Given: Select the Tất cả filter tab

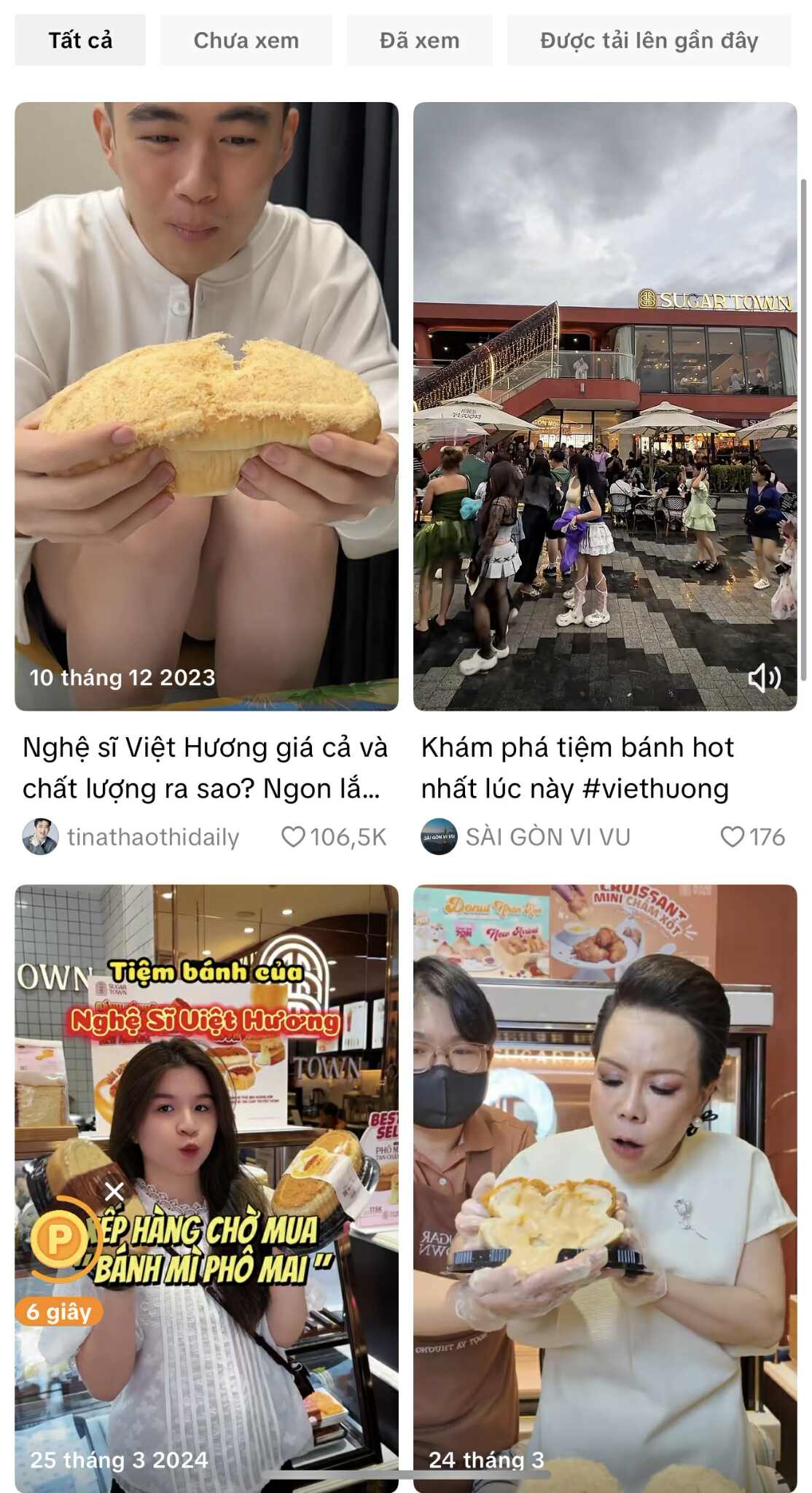Looking at the screenshot, I should click(x=79, y=41).
